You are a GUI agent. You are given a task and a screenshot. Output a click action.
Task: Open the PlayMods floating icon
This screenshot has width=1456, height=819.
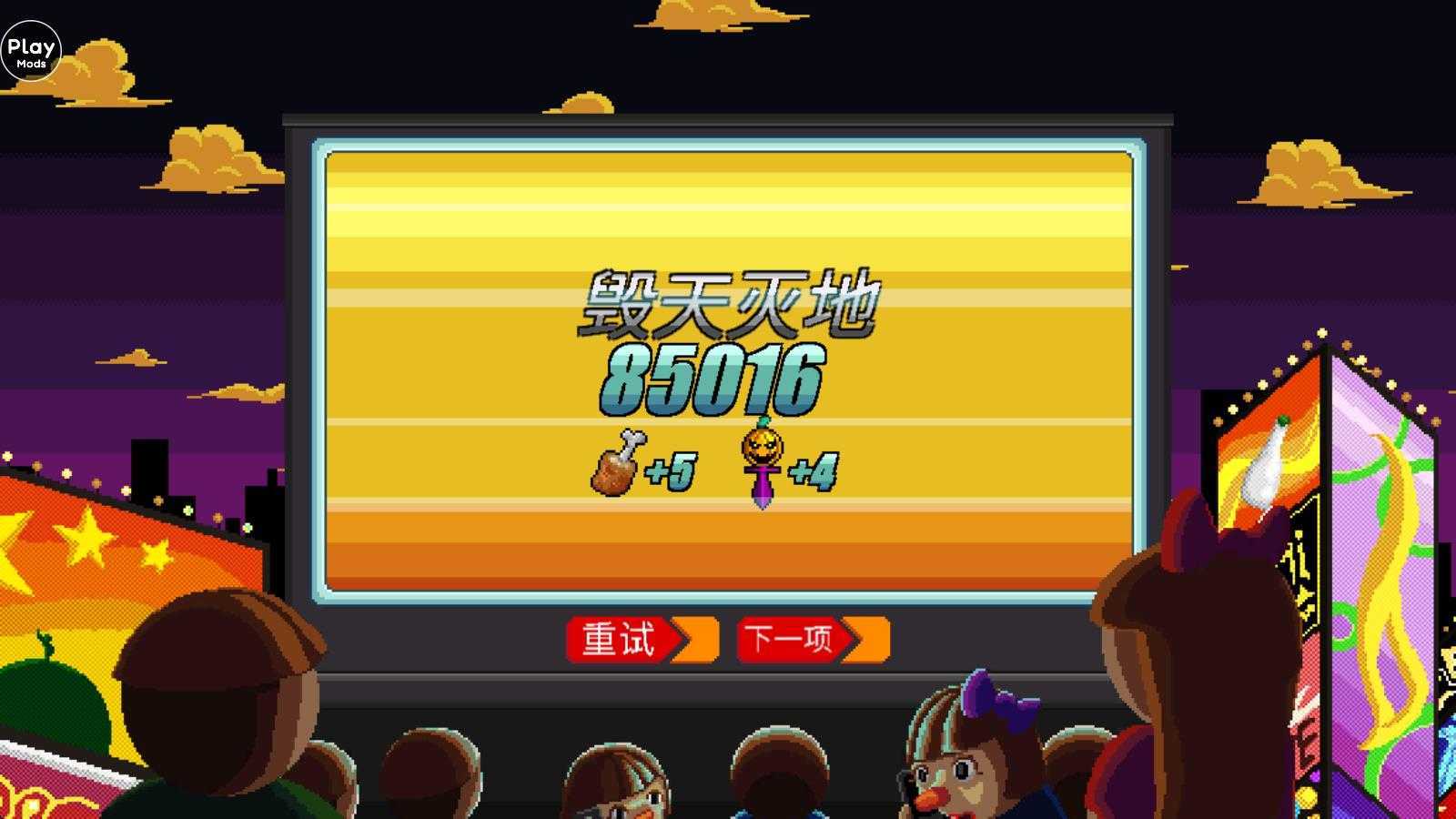coord(31,51)
